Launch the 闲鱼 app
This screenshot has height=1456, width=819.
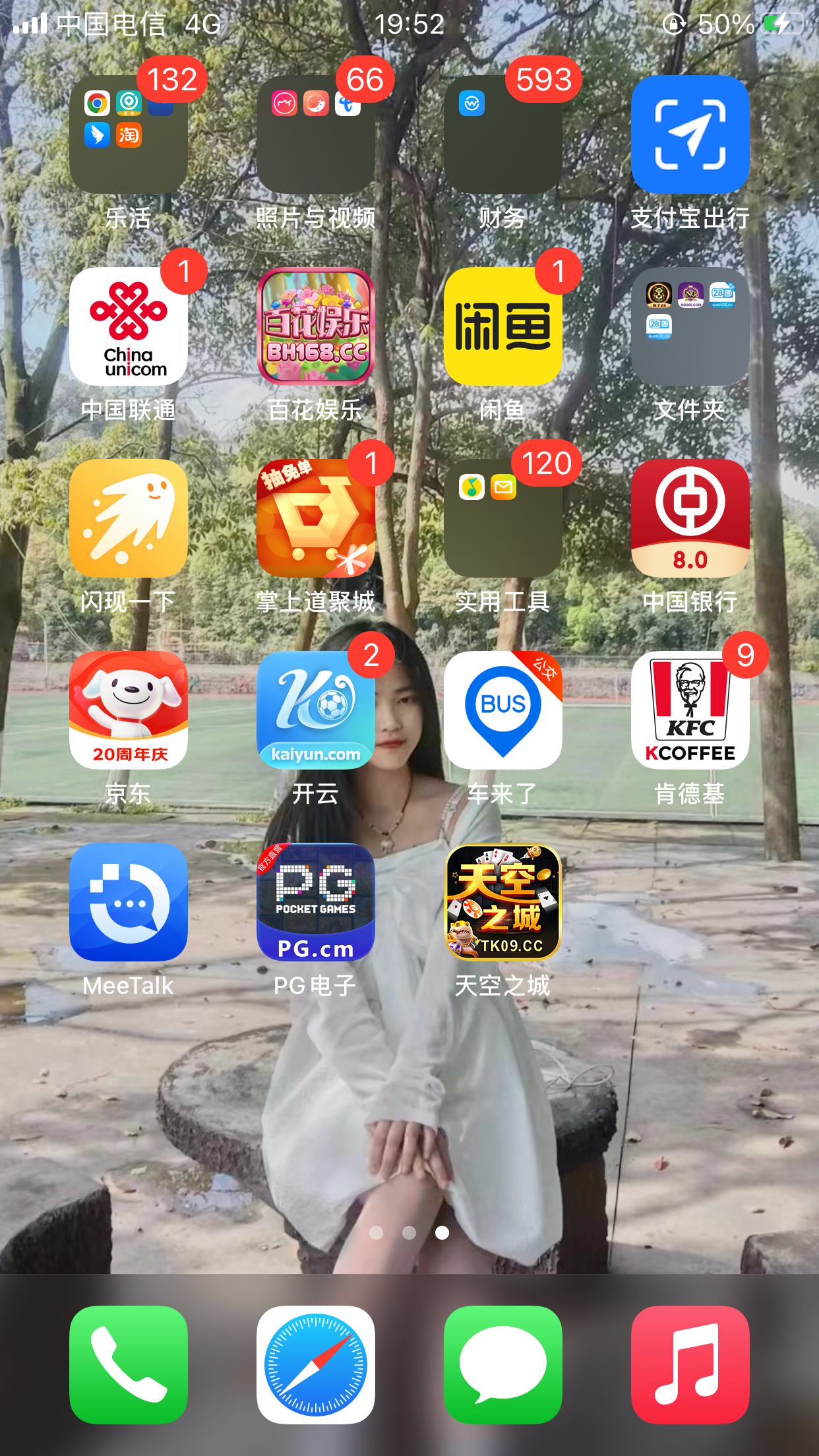(503, 326)
